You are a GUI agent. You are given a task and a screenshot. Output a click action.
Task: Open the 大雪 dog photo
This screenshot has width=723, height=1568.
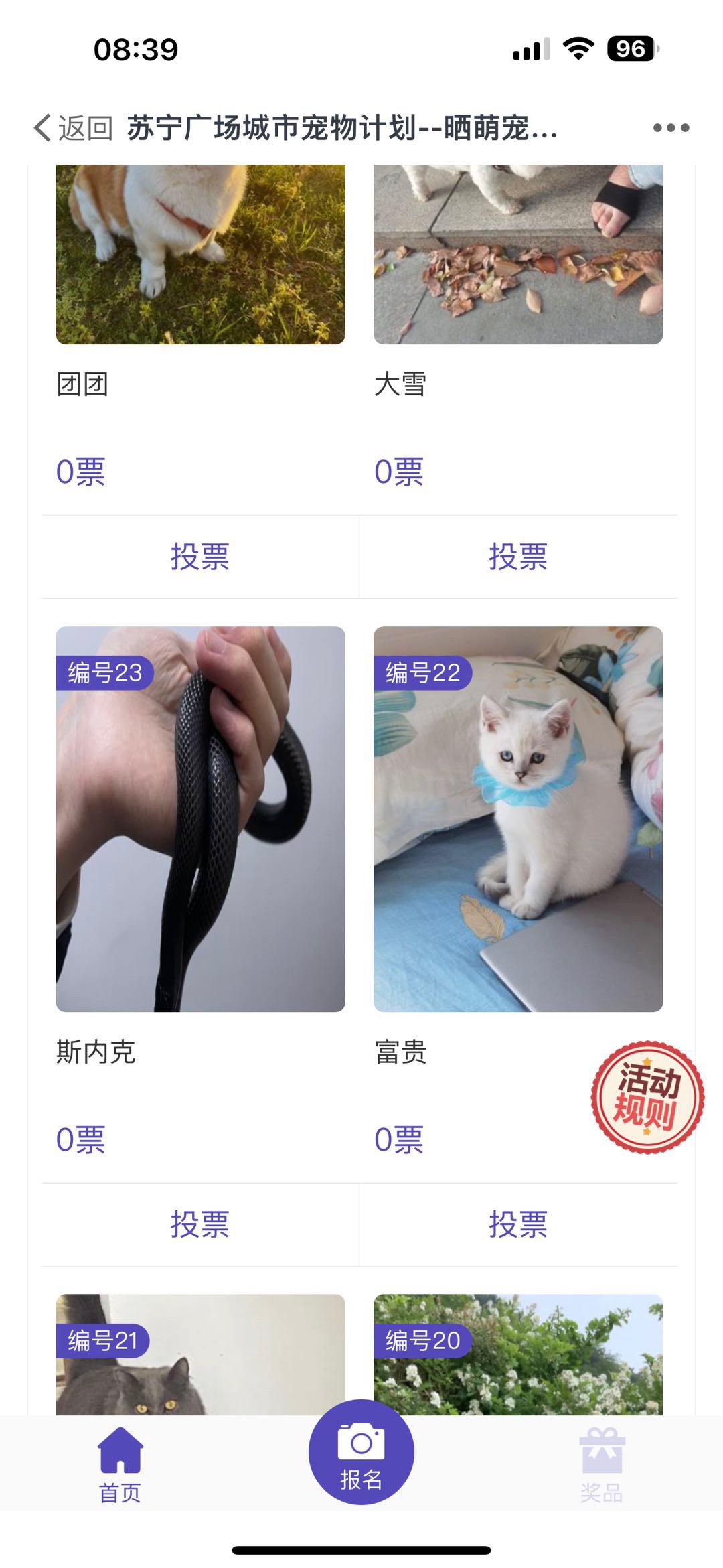coord(517,255)
